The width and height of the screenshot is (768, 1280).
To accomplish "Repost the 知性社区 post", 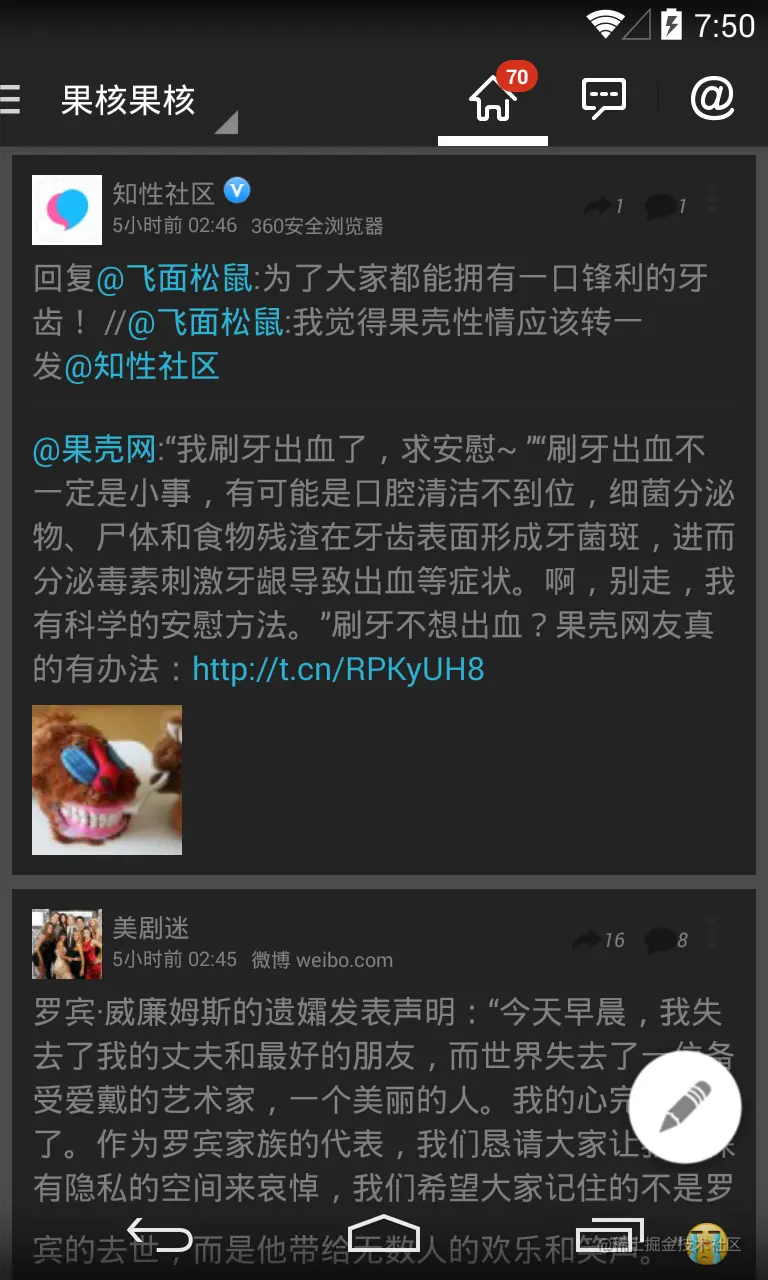I will tap(602, 207).
